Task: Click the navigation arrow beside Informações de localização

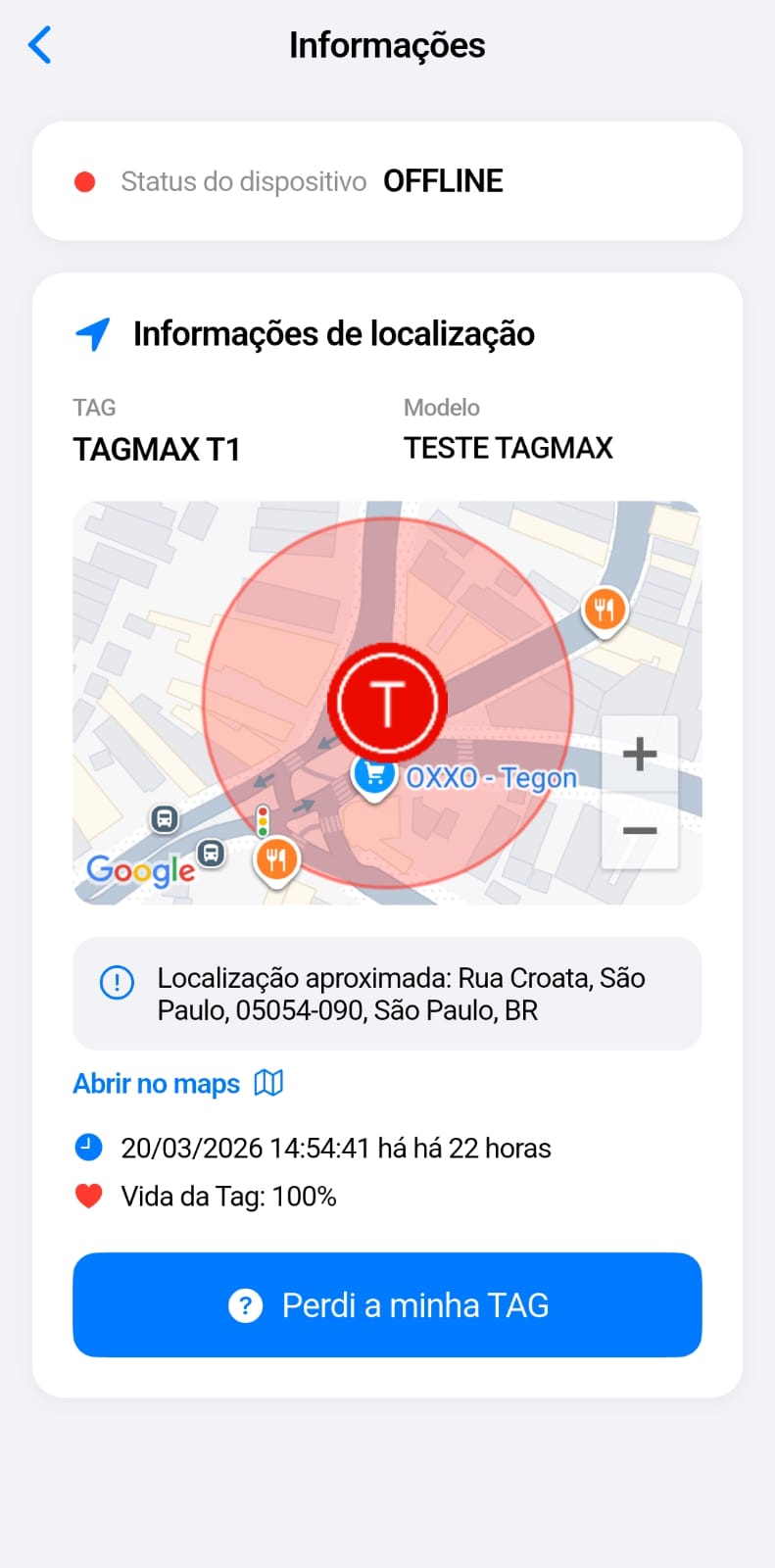Action: tap(91, 333)
